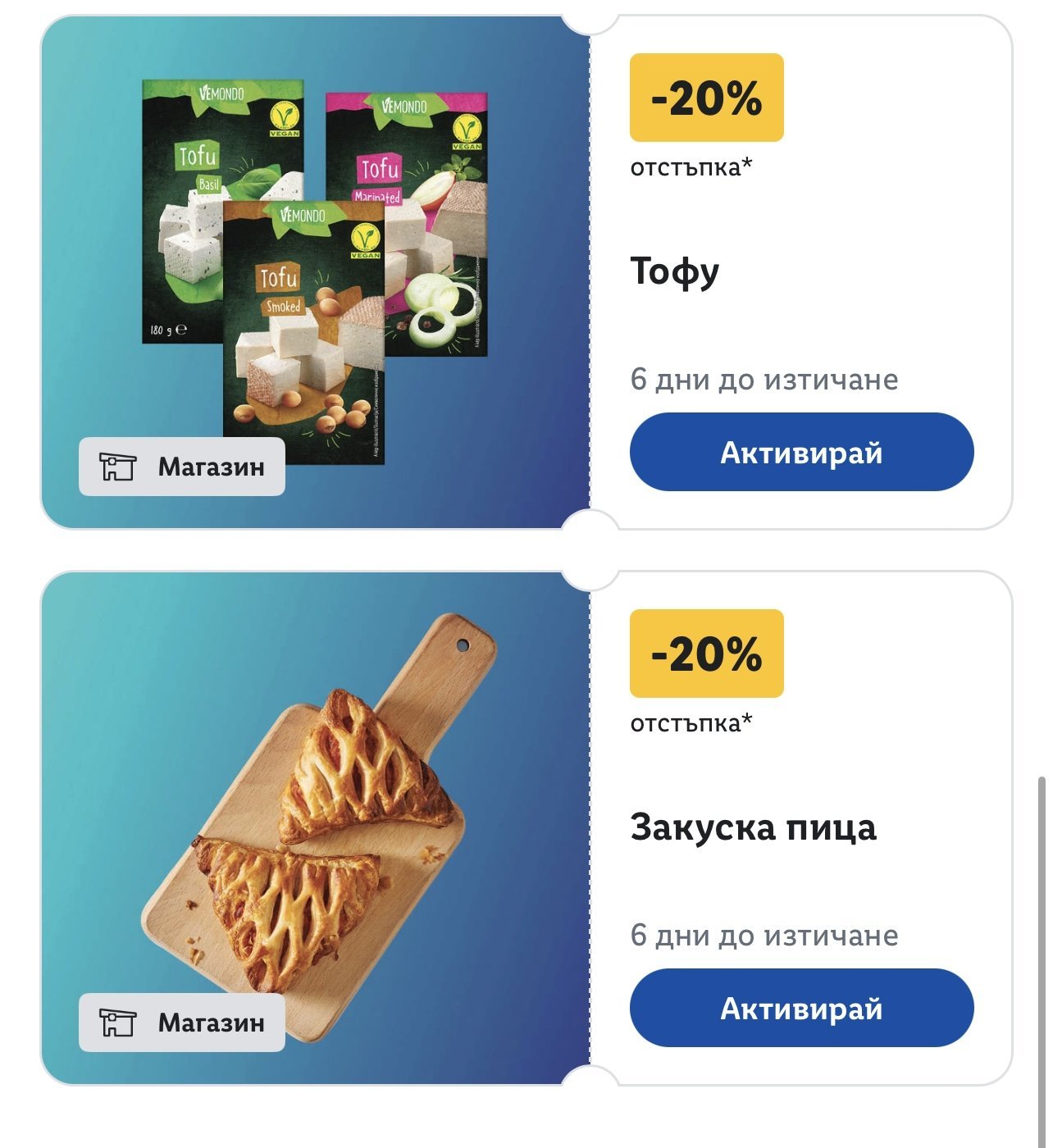Open the Закуска пица coupon card
The image size is (1053, 1148).
tap(752, 827)
